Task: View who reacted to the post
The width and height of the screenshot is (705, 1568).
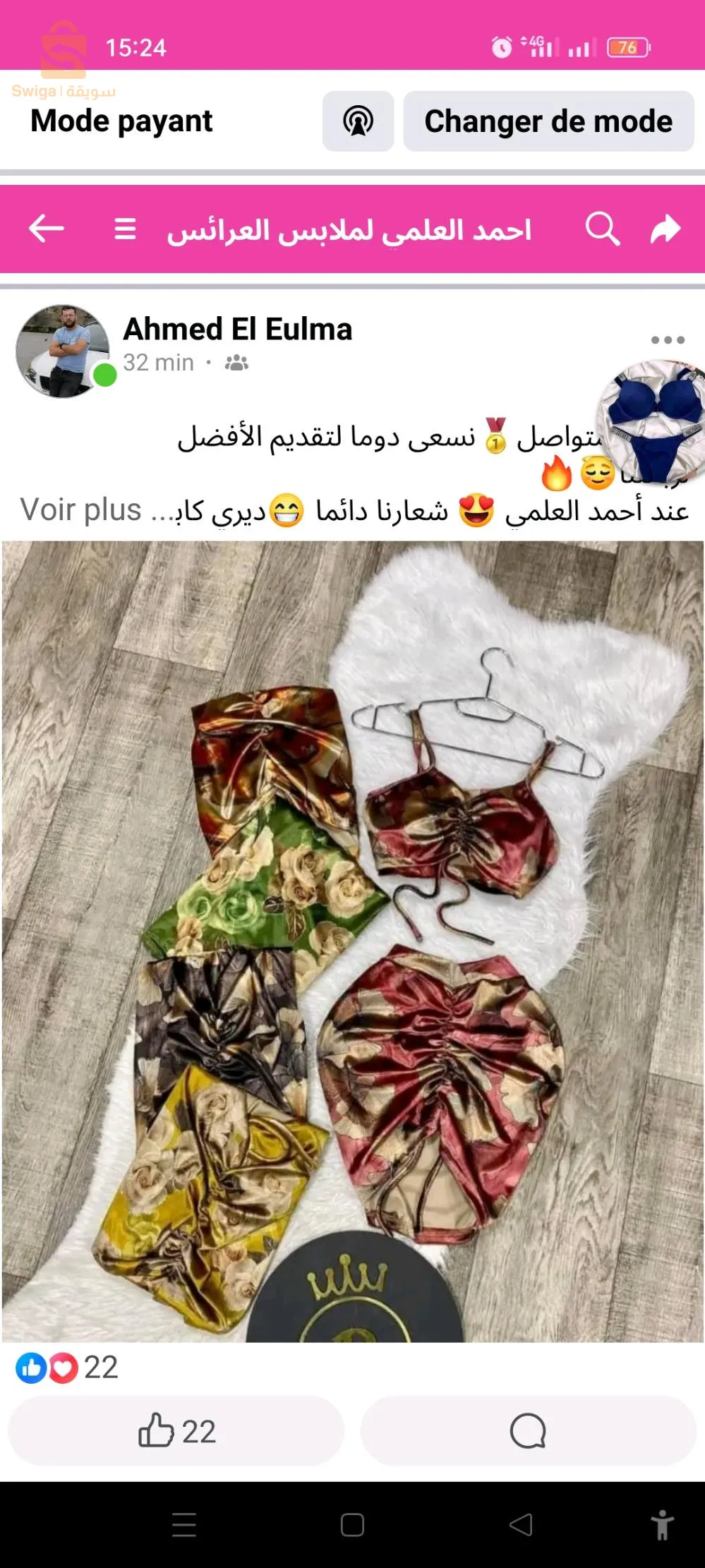Action: [67, 1368]
